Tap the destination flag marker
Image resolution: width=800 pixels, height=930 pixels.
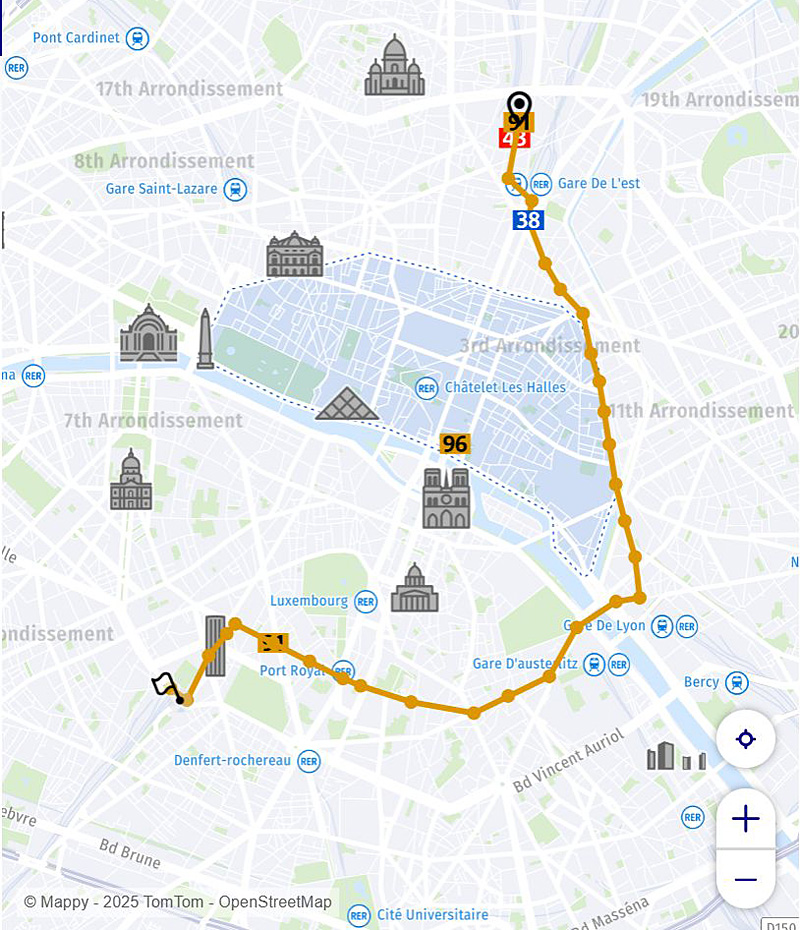tap(166, 686)
